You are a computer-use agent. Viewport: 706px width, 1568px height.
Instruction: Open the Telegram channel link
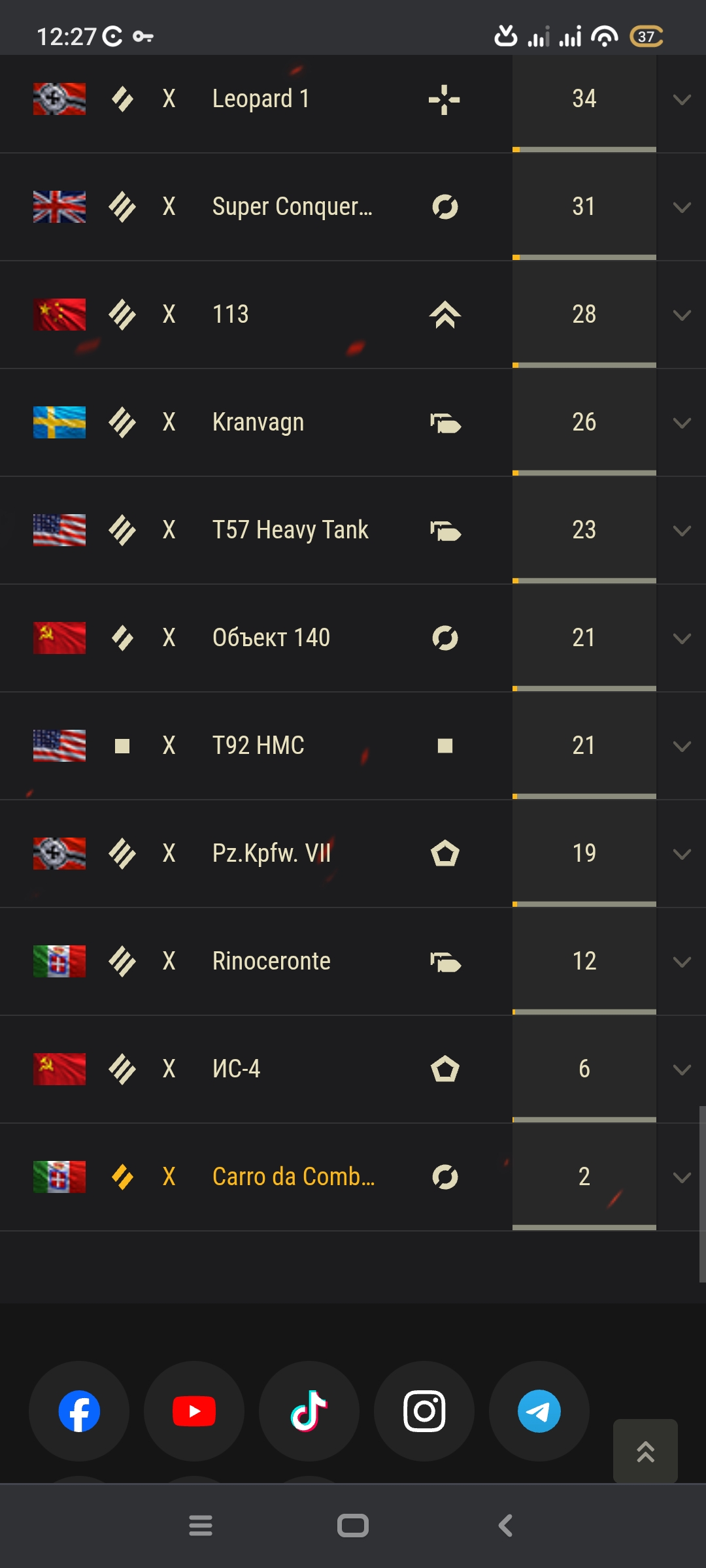click(539, 1411)
